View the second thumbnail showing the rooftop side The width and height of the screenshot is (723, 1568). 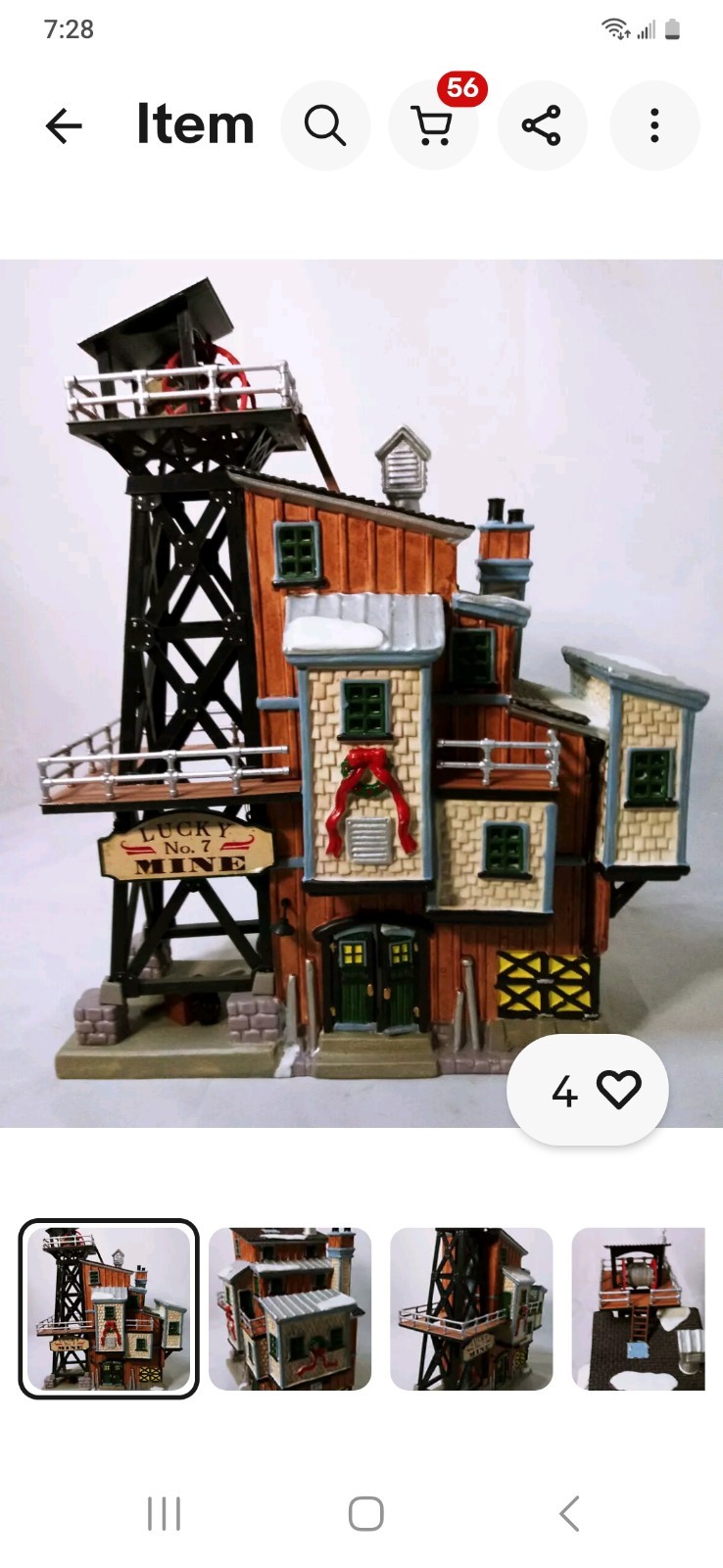(x=290, y=1308)
